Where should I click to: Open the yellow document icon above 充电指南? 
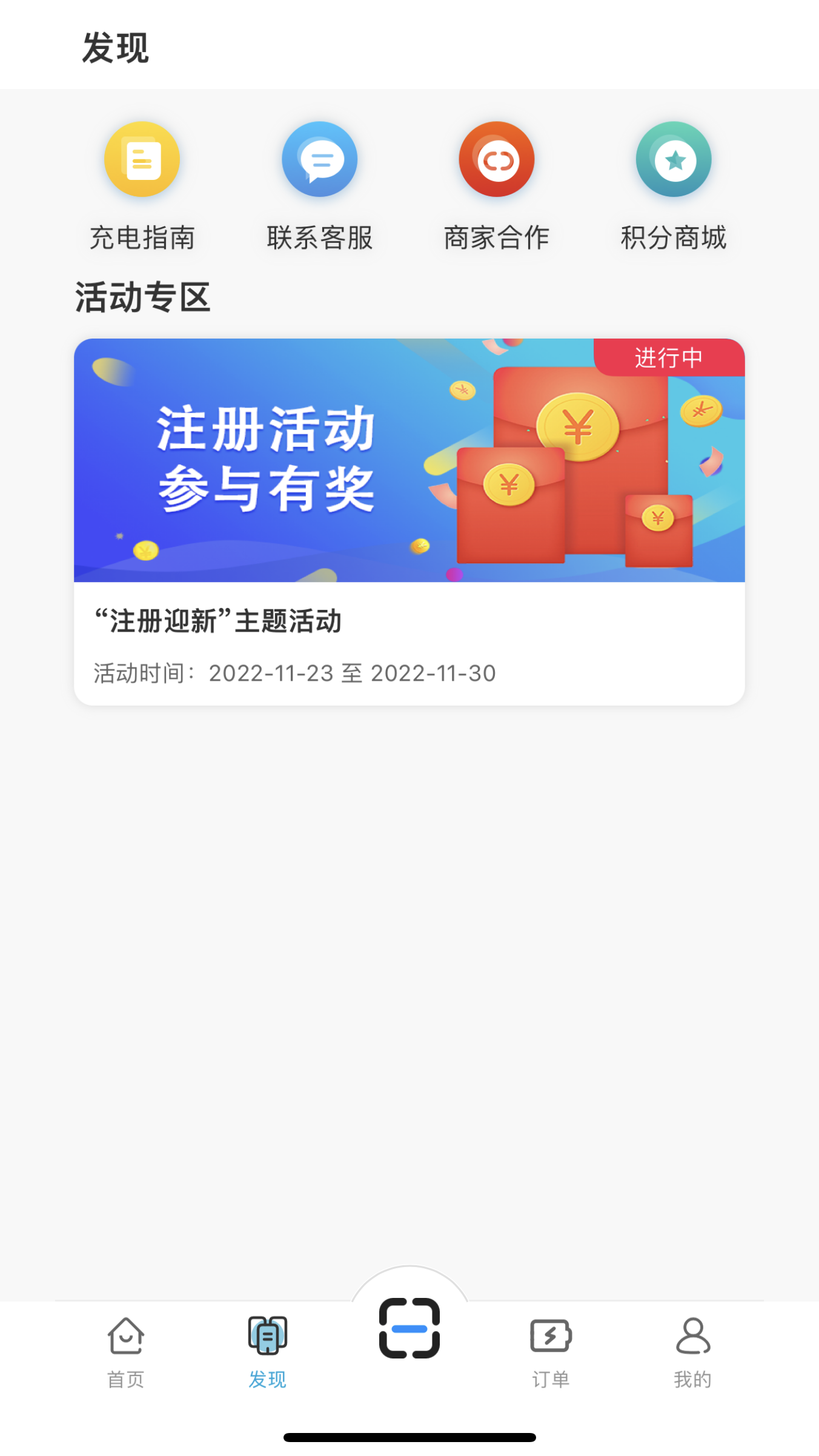141,159
